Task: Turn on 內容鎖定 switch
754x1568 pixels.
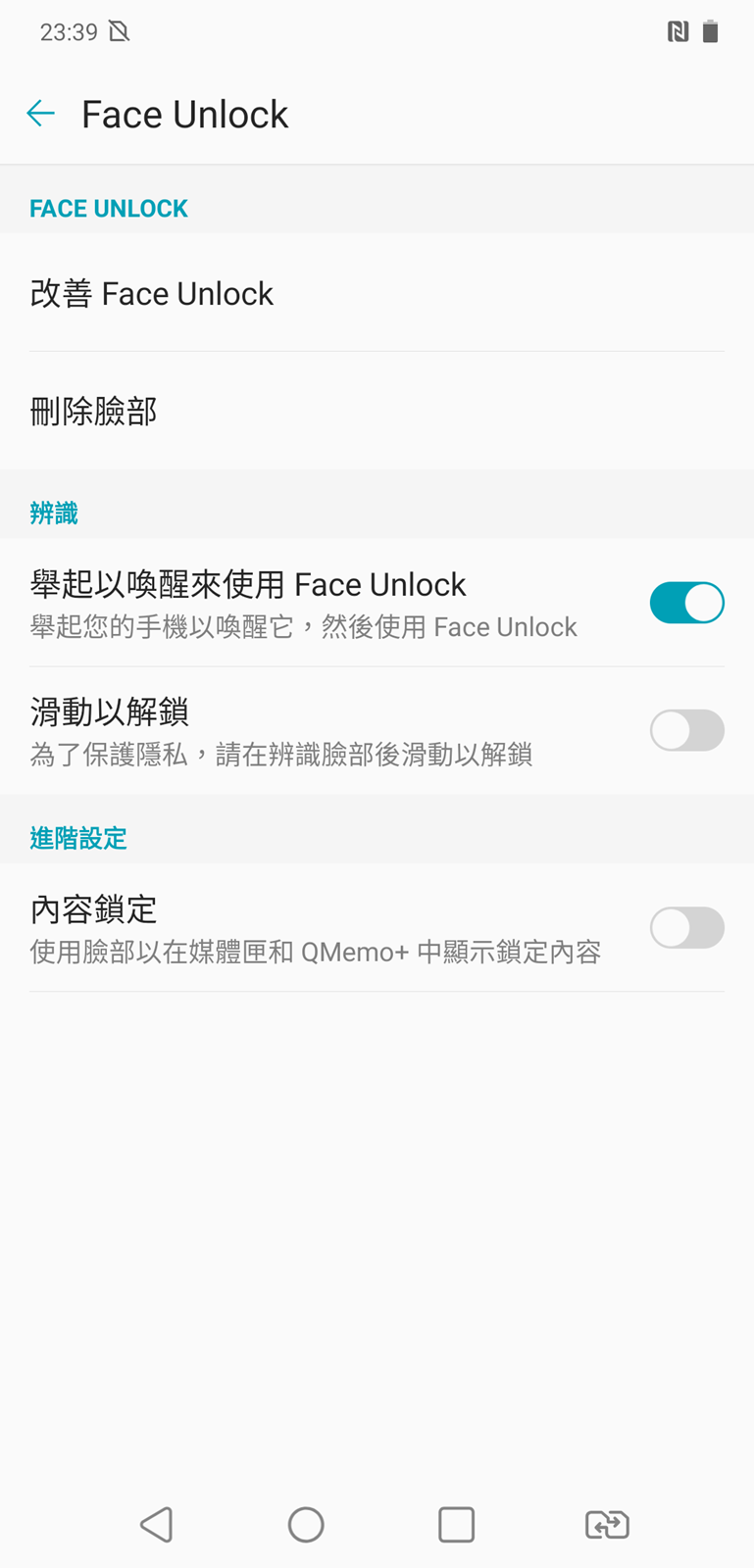Action: pos(686,928)
